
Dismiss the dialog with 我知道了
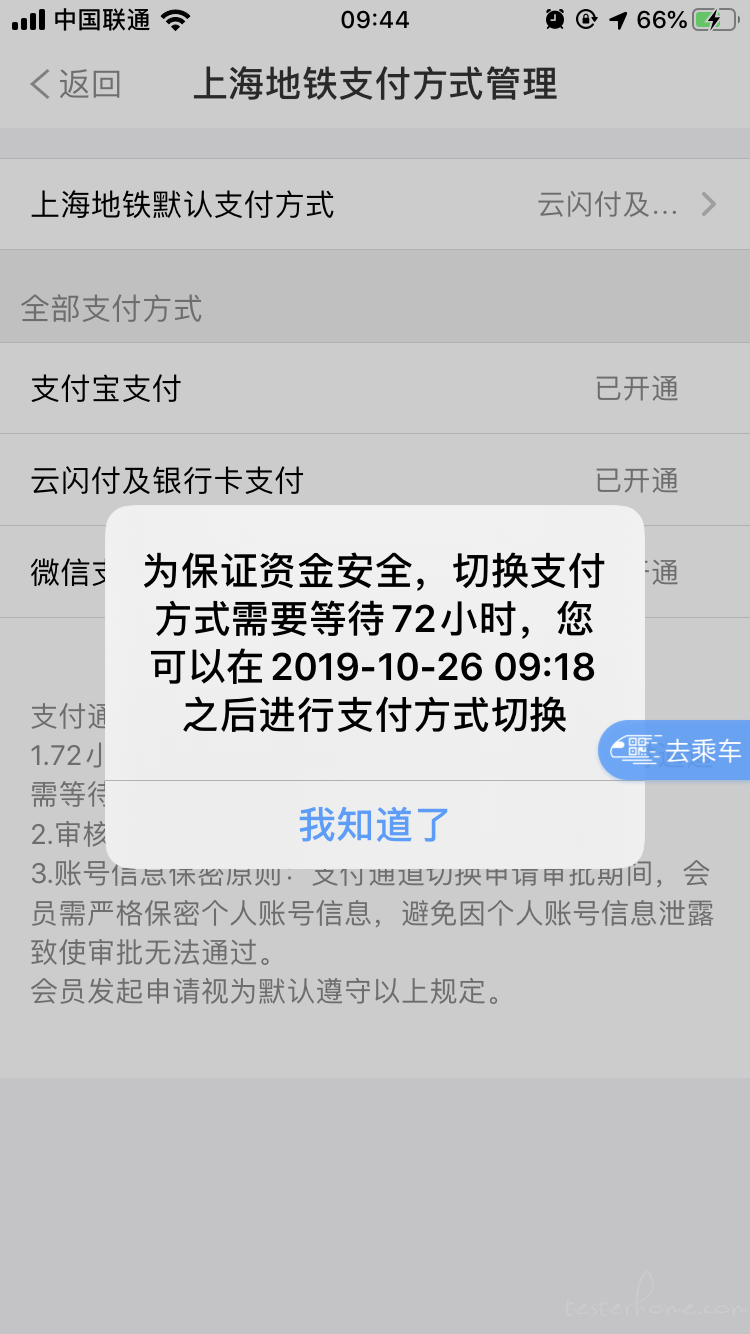[x=375, y=825]
